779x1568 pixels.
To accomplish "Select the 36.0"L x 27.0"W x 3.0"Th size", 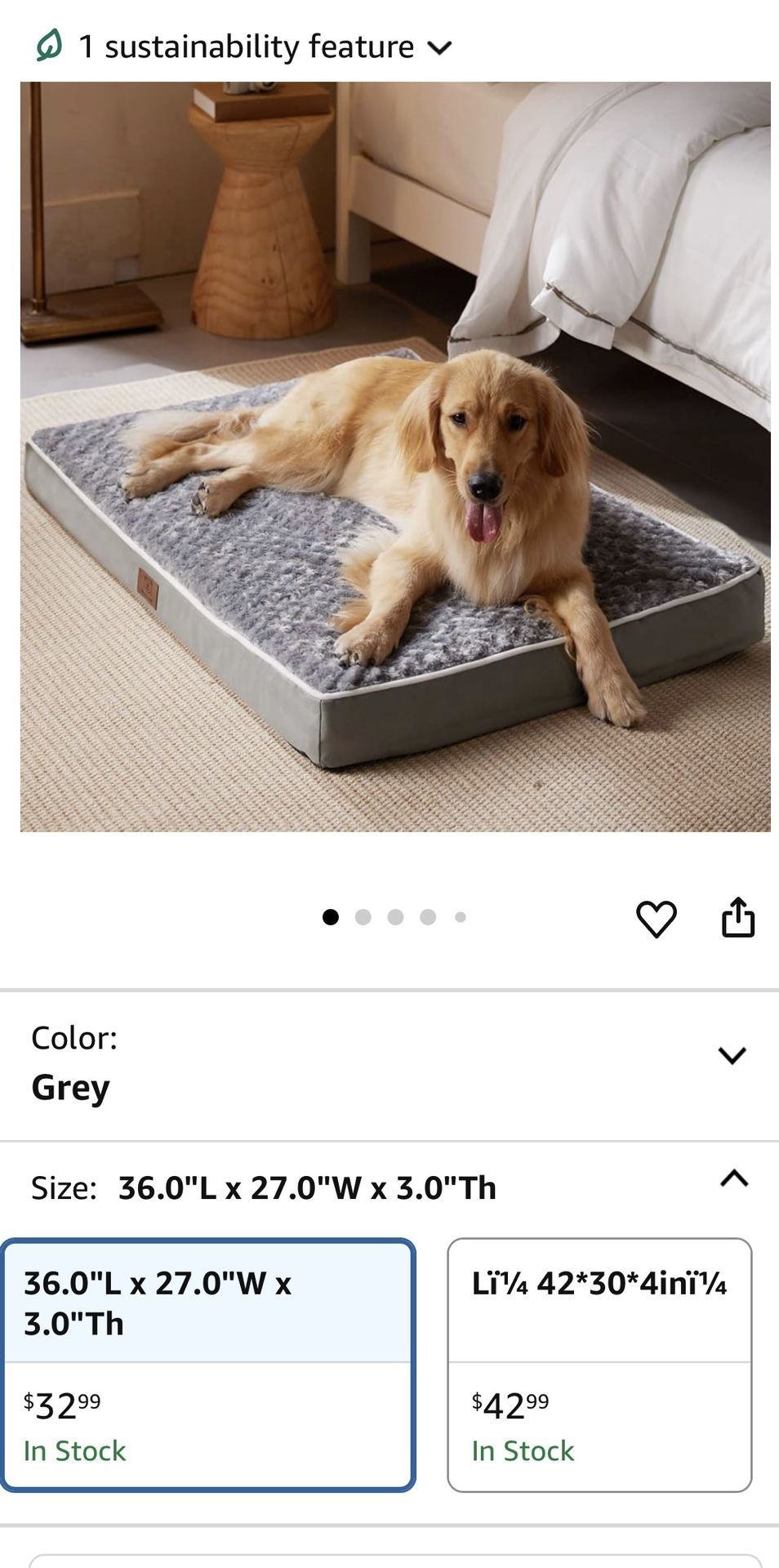I will click(x=208, y=1364).
